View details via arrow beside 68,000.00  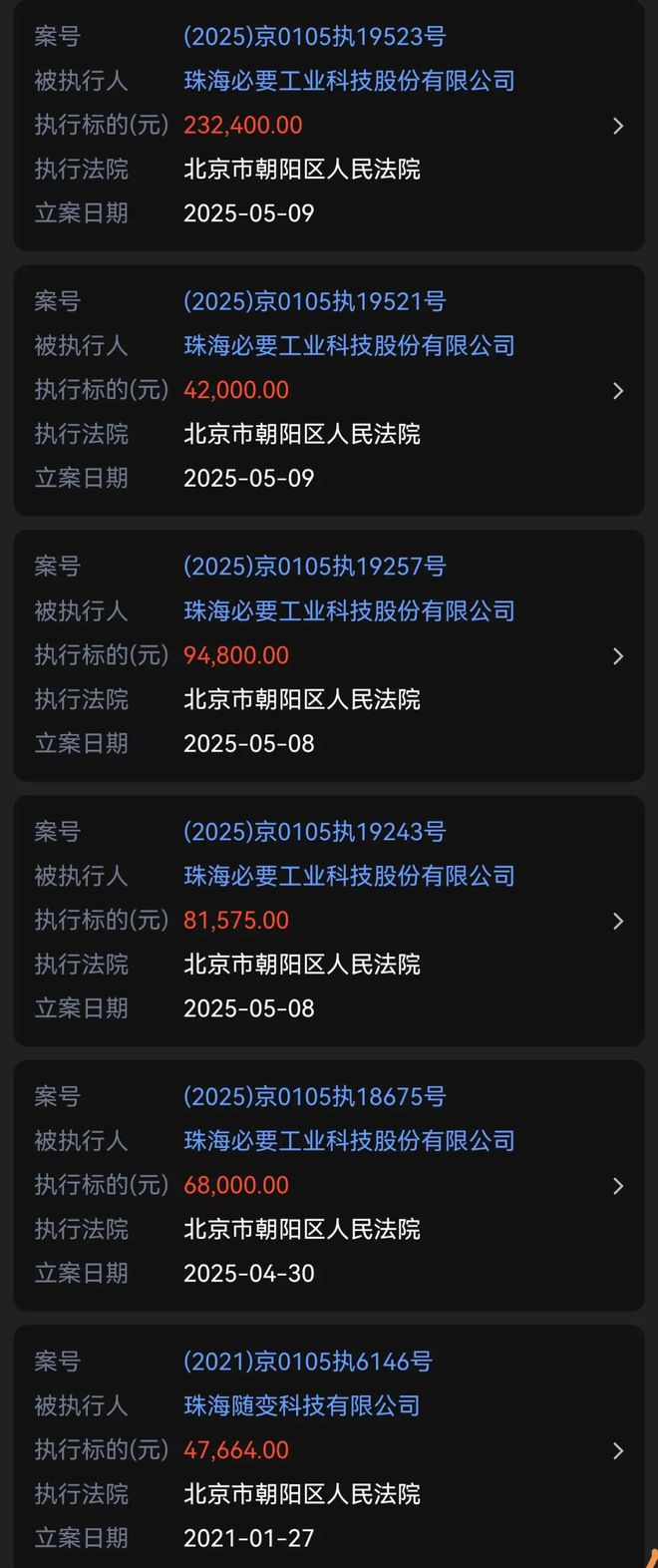point(618,1186)
